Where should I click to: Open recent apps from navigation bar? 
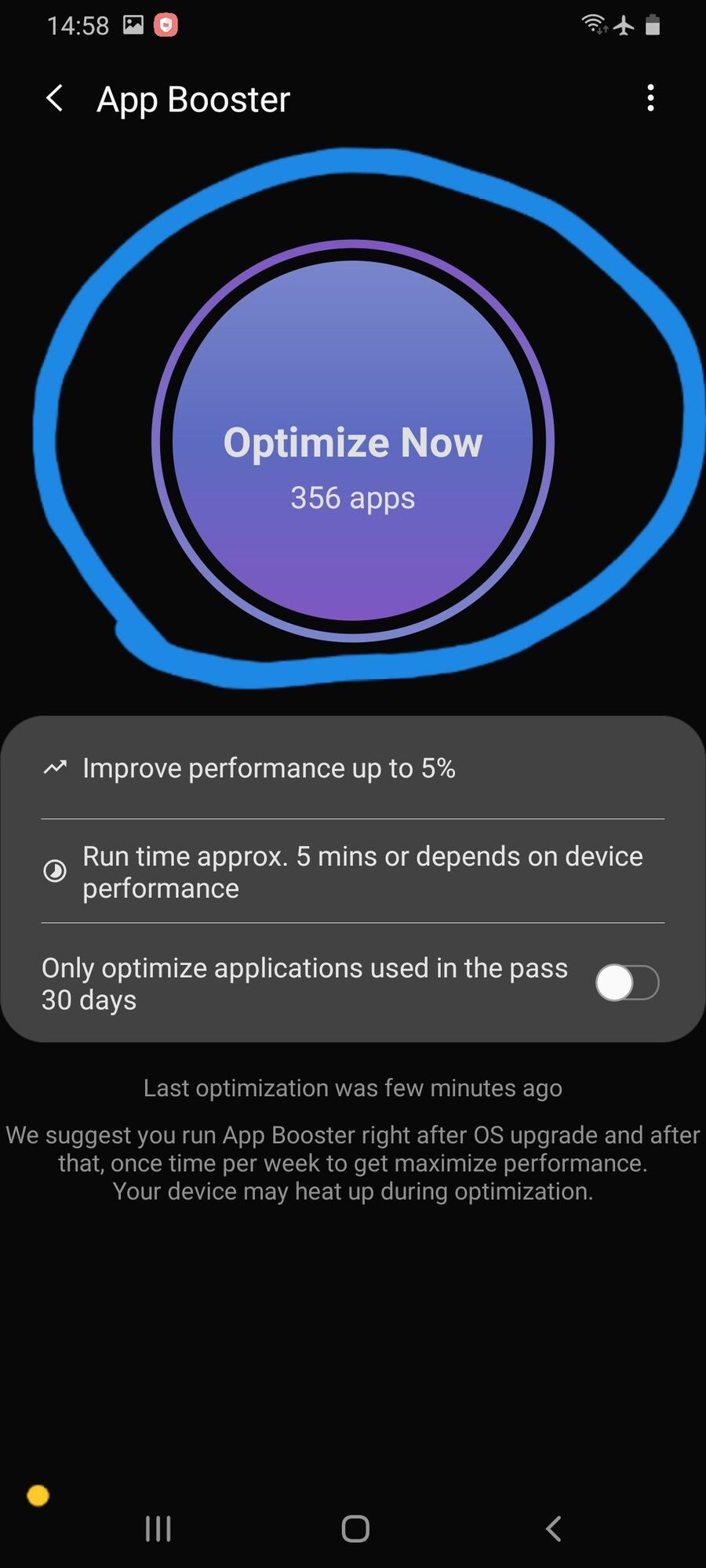click(x=158, y=1528)
